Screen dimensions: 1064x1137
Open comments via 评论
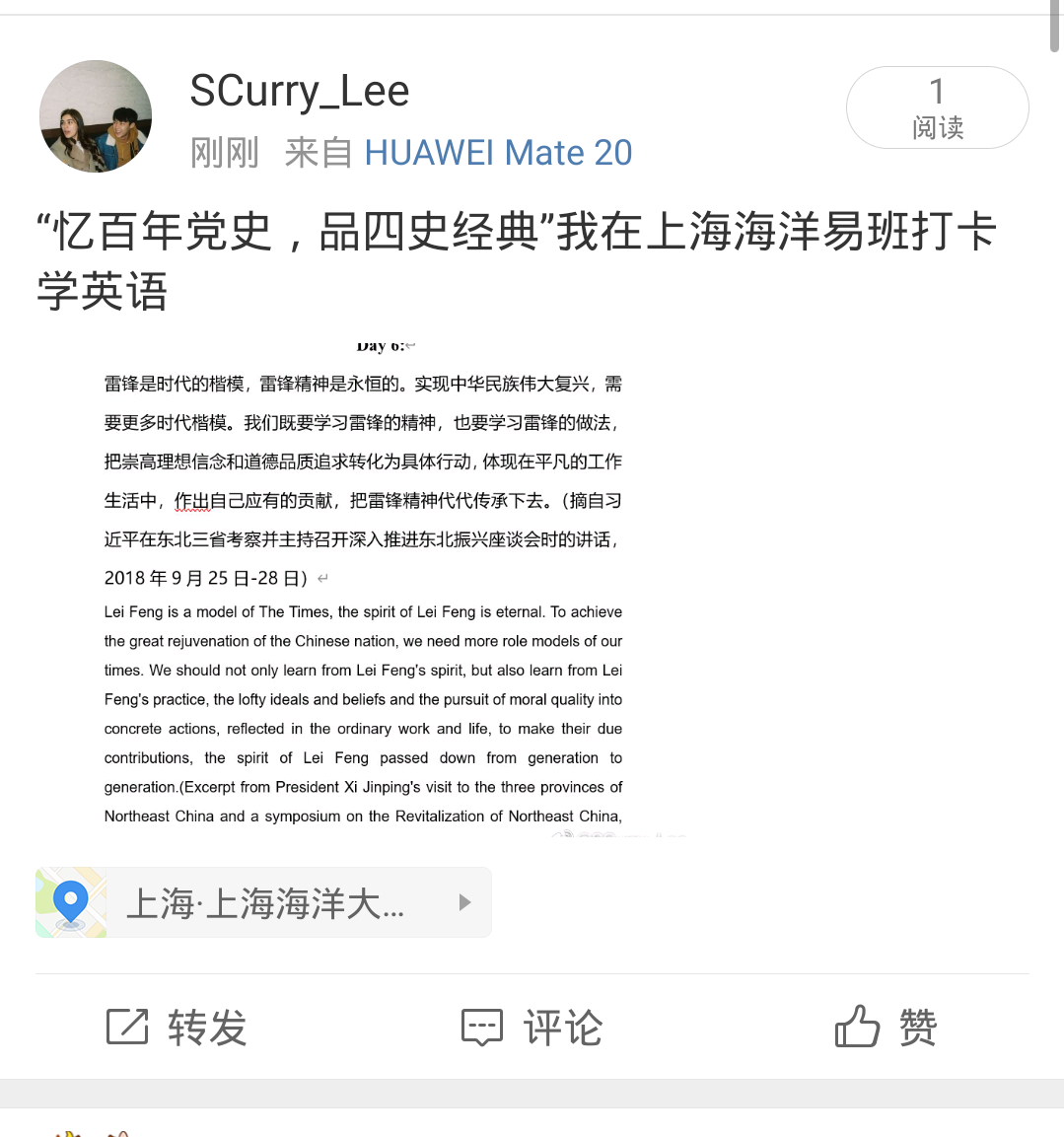[x=532, y=1028]
